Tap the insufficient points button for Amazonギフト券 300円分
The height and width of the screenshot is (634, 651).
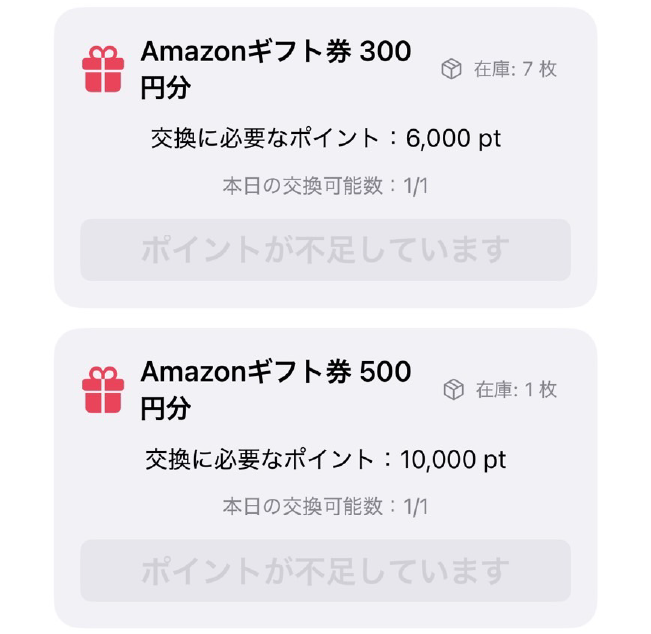(325, 250)
